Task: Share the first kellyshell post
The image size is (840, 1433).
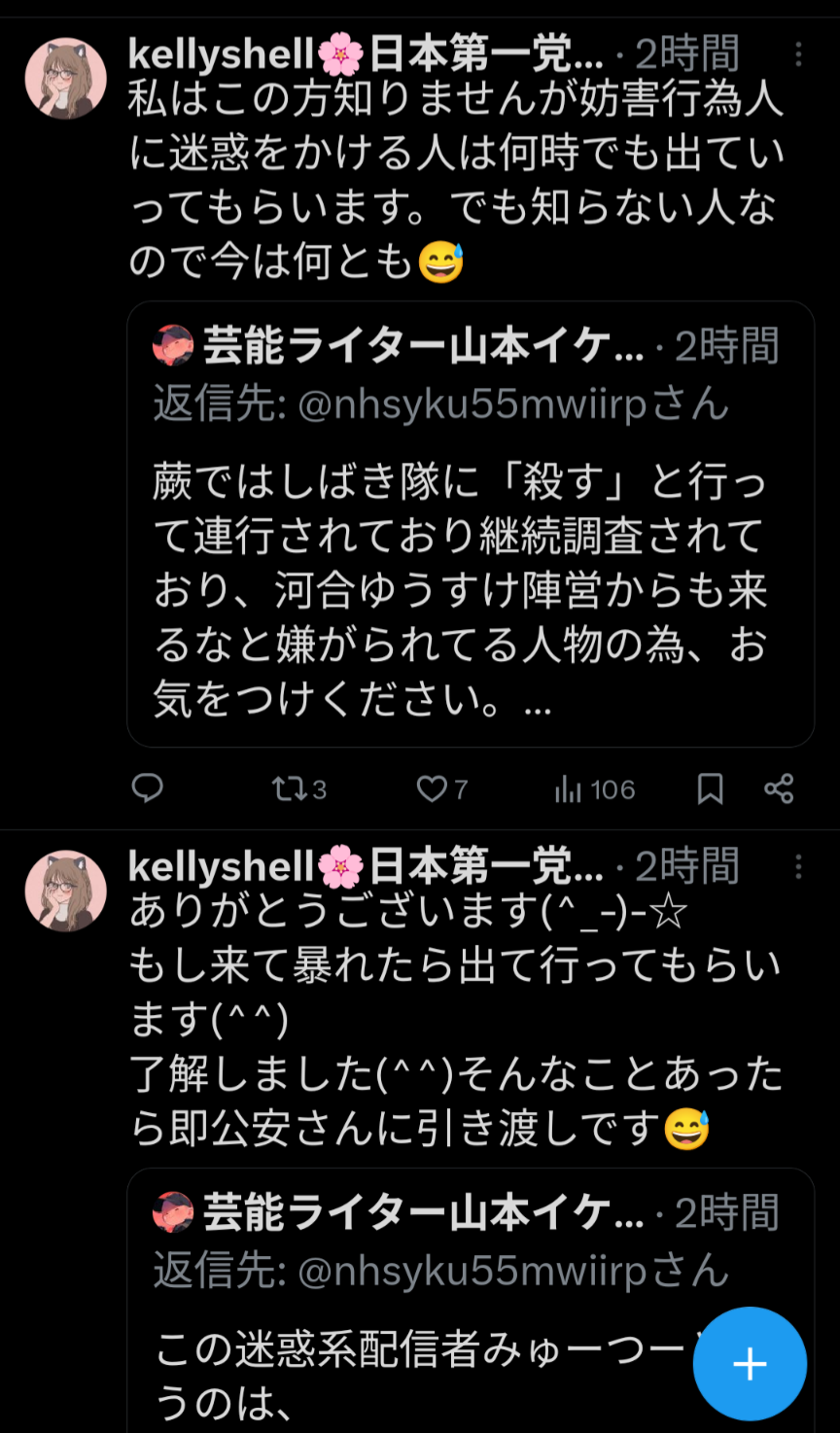Action: (778, 788)
